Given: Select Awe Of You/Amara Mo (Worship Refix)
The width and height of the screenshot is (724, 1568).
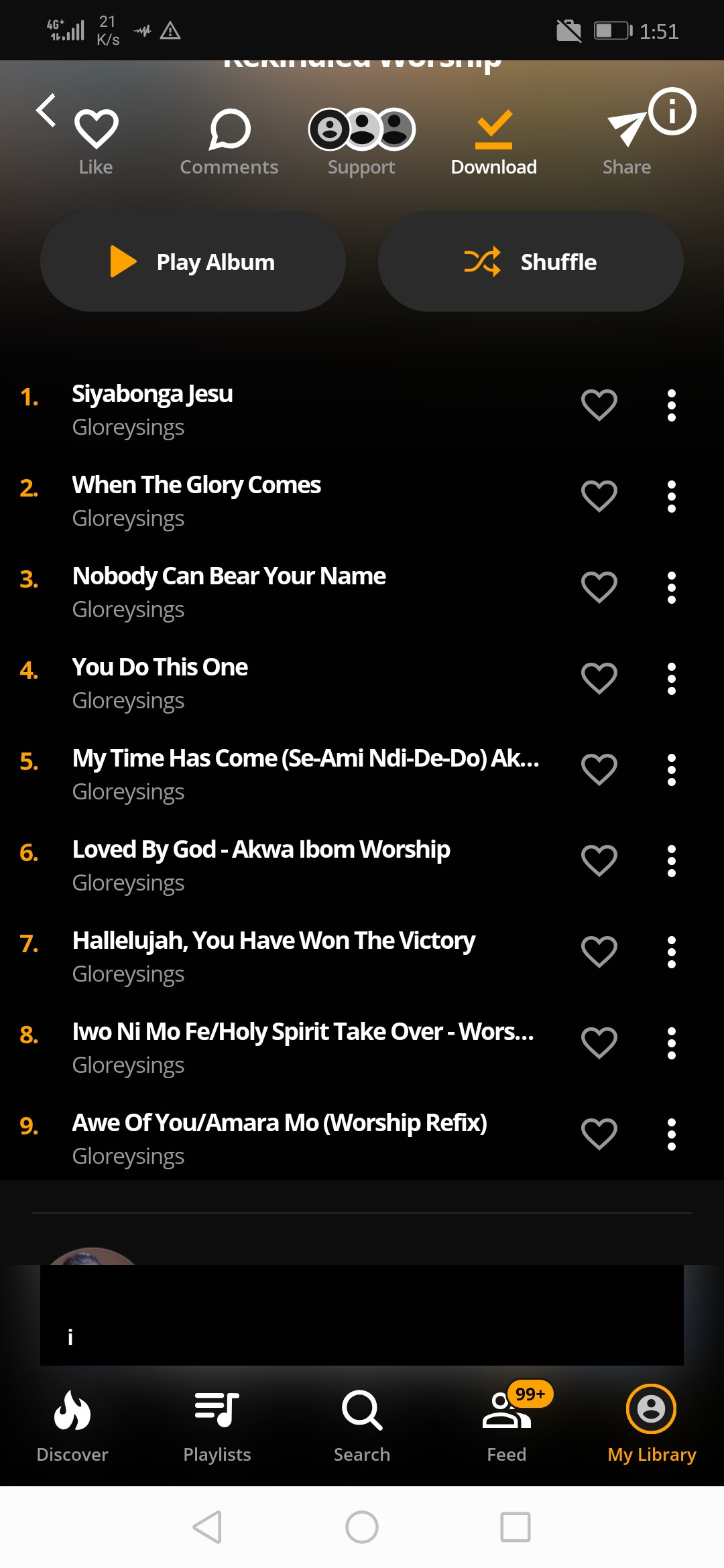Looking at the screenshot, I should point(280,1124).
